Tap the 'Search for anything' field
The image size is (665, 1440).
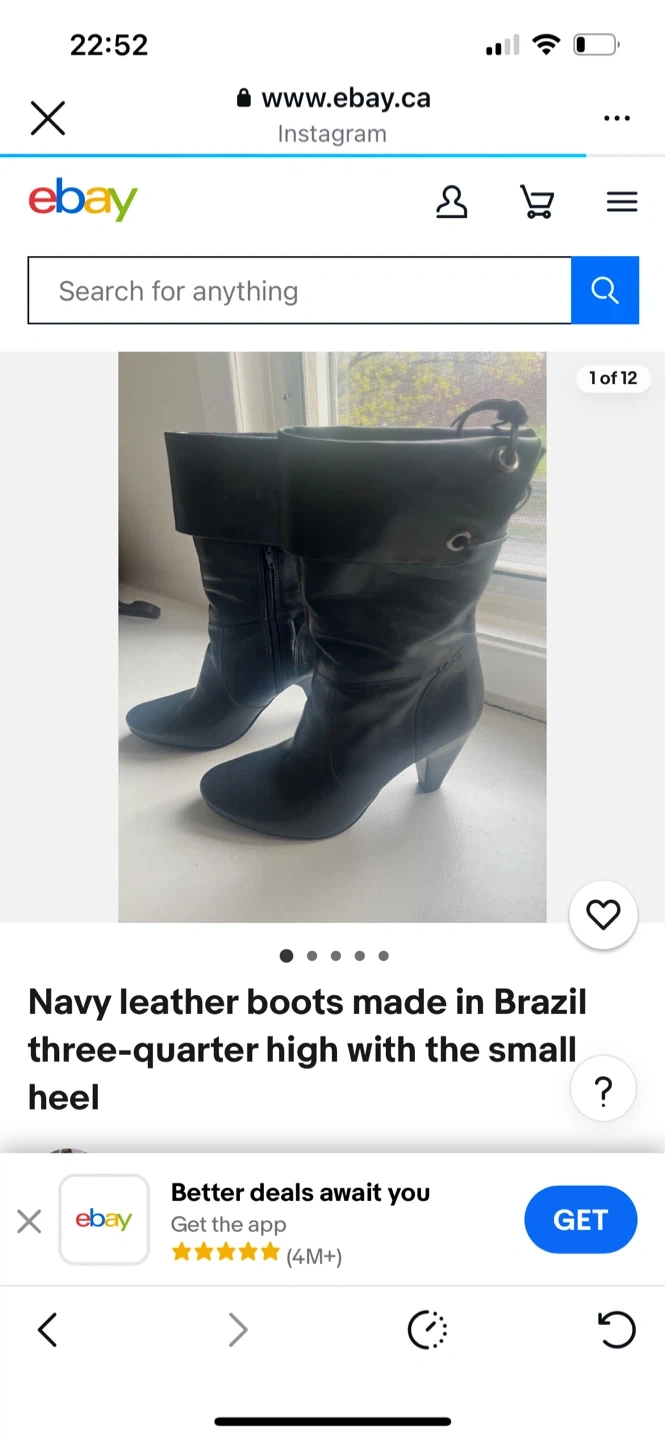click(x=299, y=291)
